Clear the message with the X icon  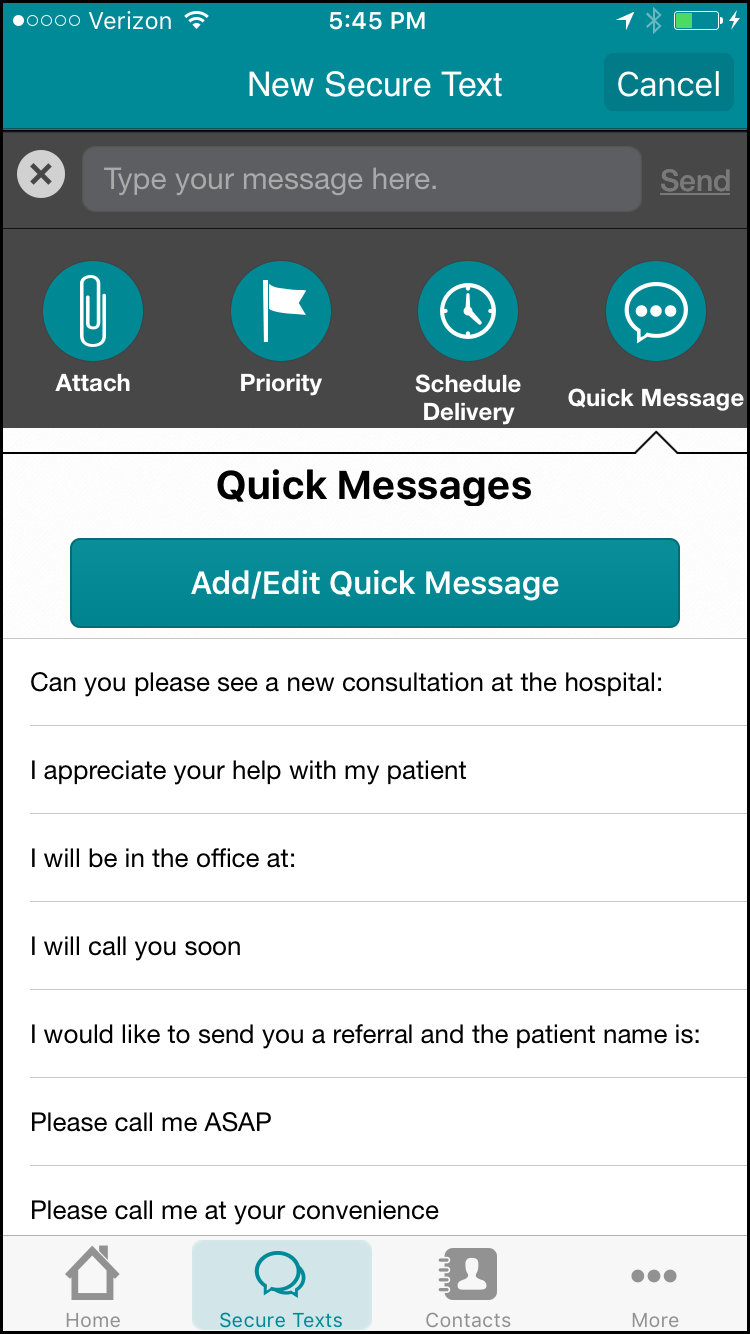(x=41, y=176)
